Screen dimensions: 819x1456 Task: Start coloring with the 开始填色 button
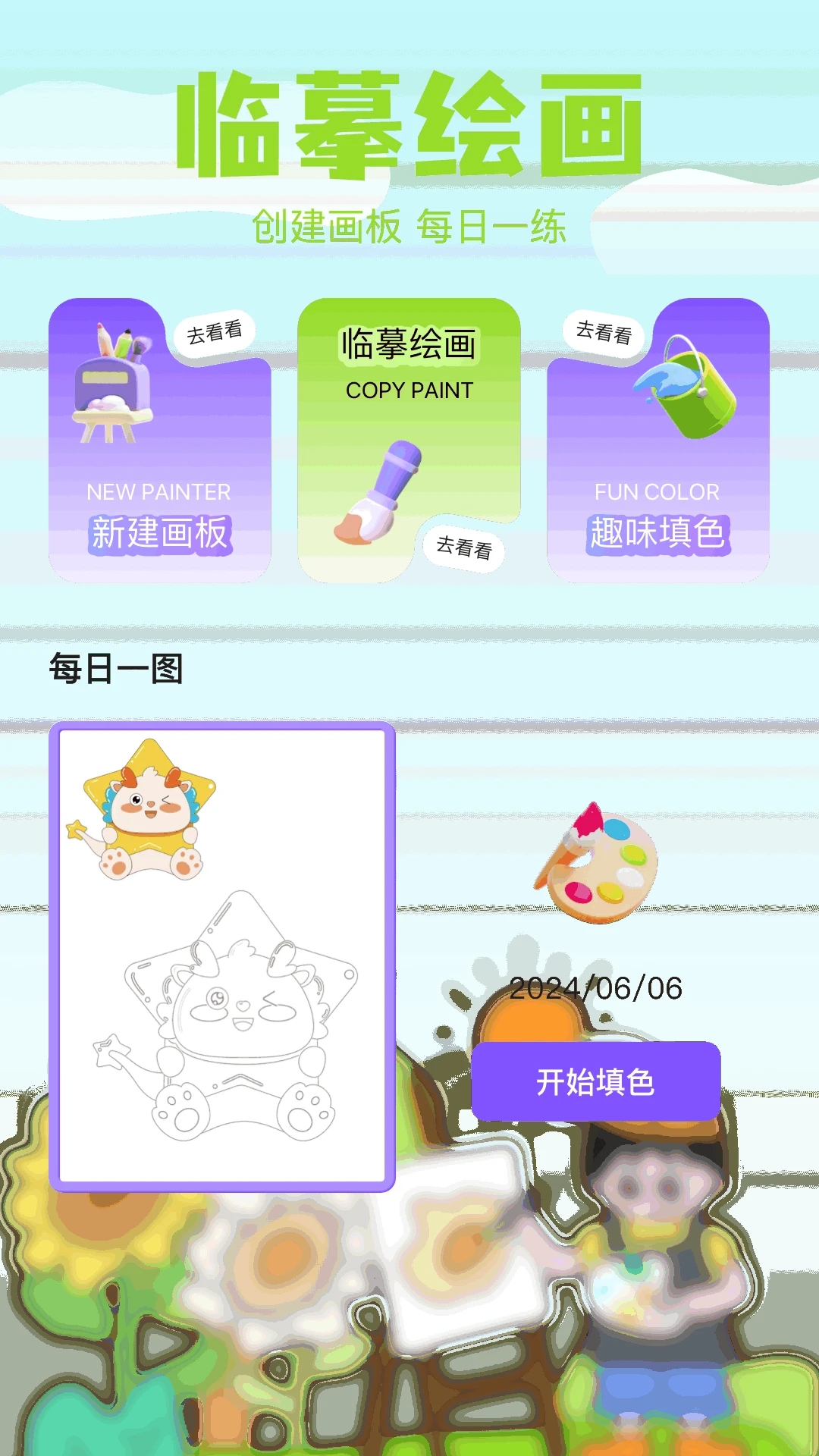pyautogui.click(x=596, y=1081)
